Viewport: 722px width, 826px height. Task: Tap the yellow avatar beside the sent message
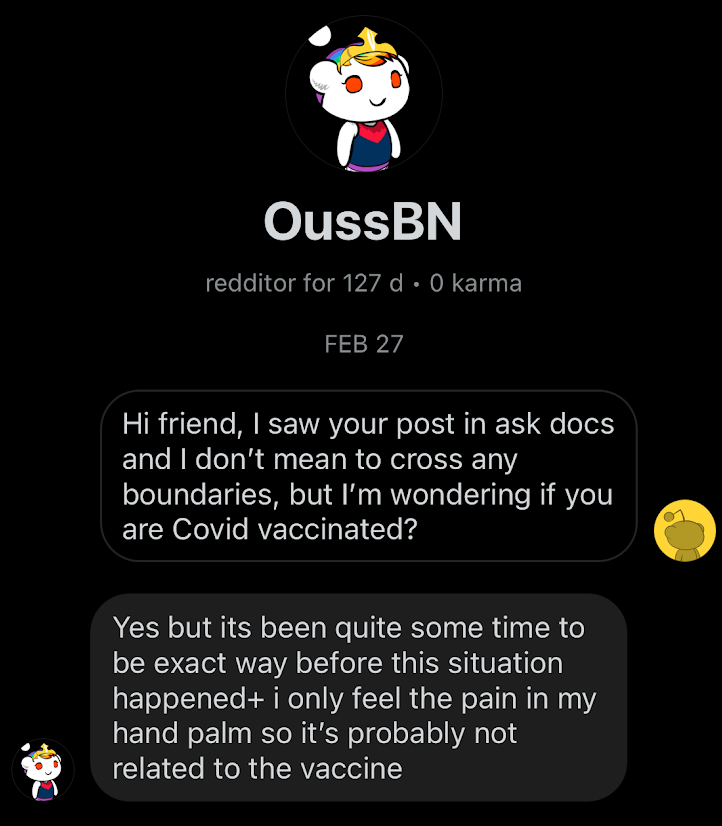click(x=684, y=530)
